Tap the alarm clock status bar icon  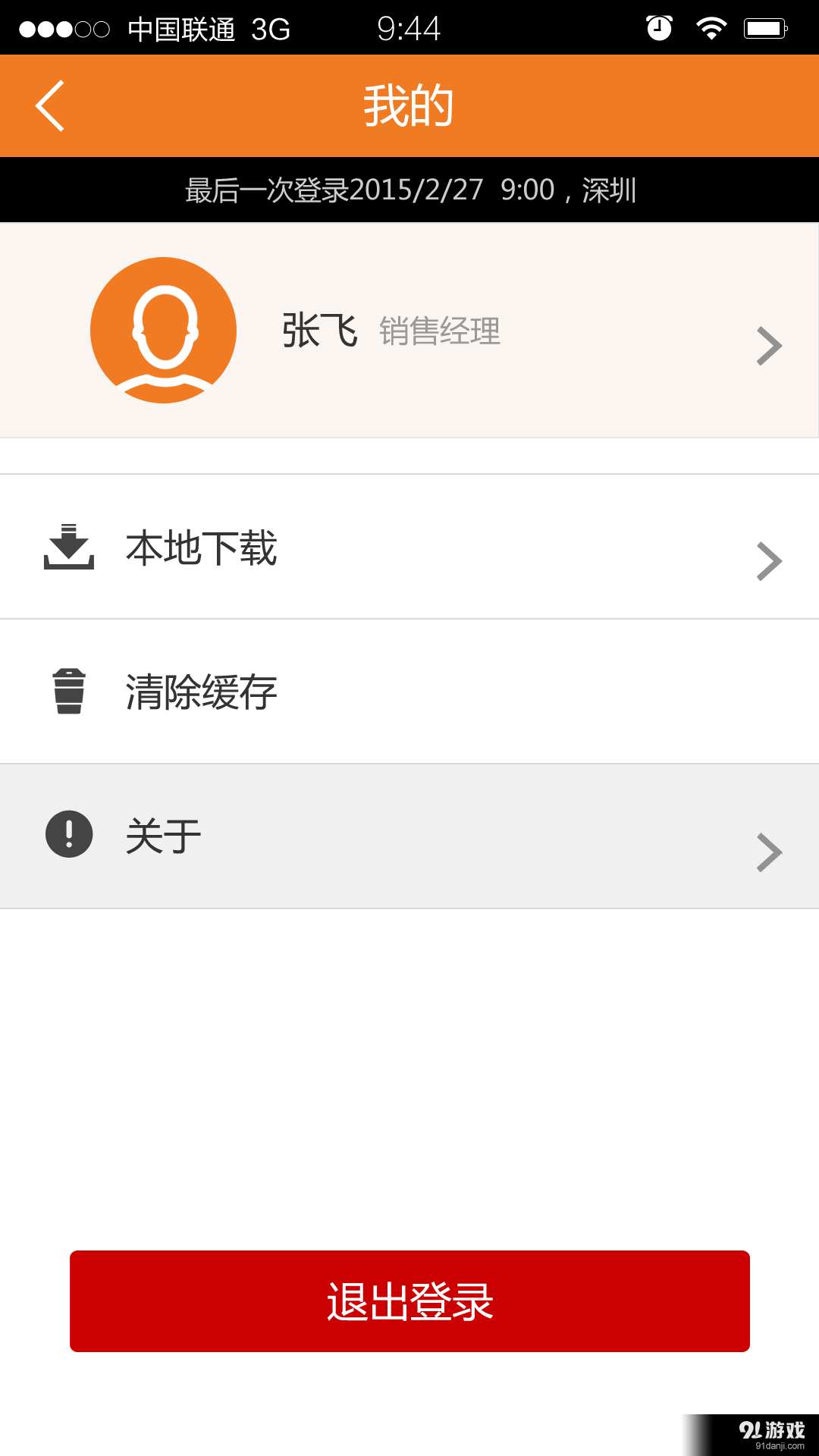click(657, 27)
